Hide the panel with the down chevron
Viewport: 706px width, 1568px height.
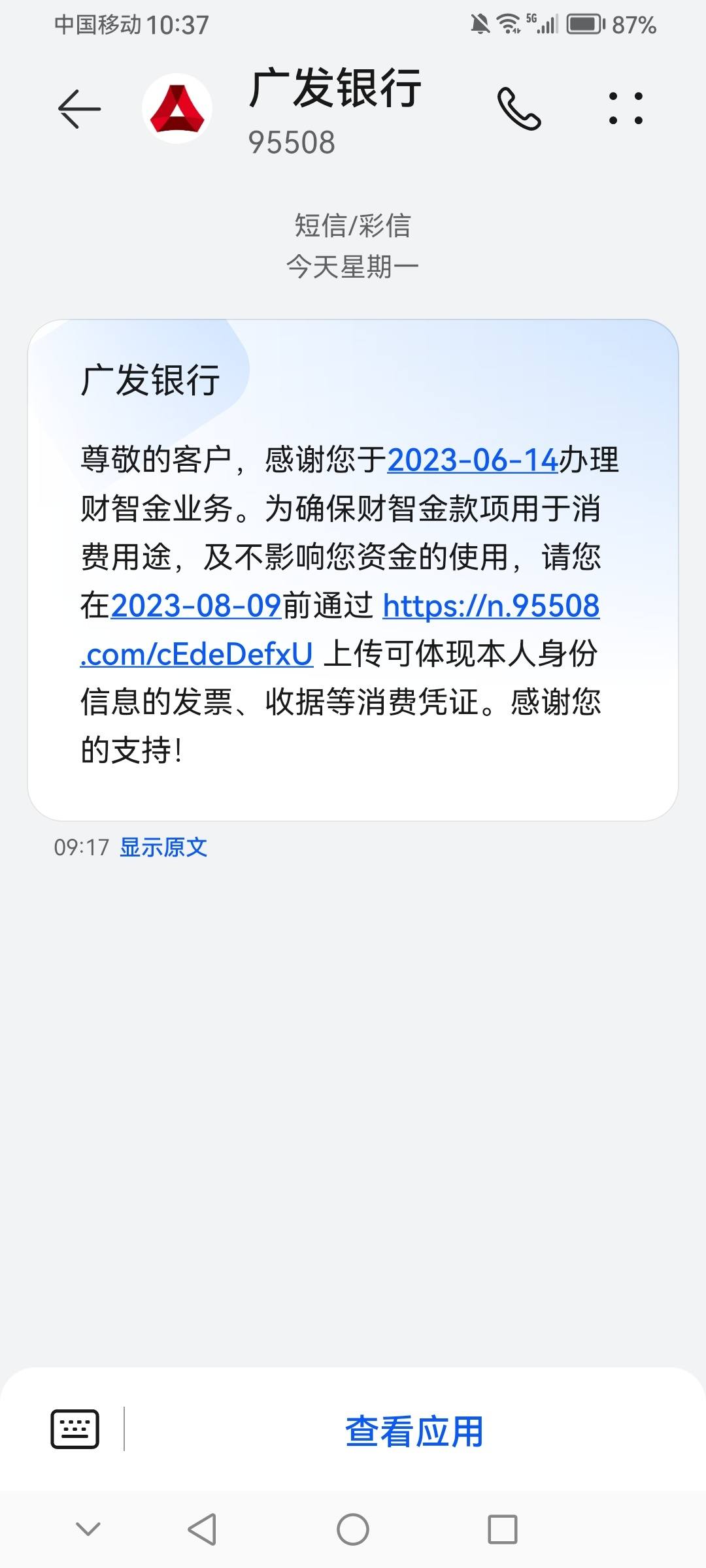(88, 1529)
